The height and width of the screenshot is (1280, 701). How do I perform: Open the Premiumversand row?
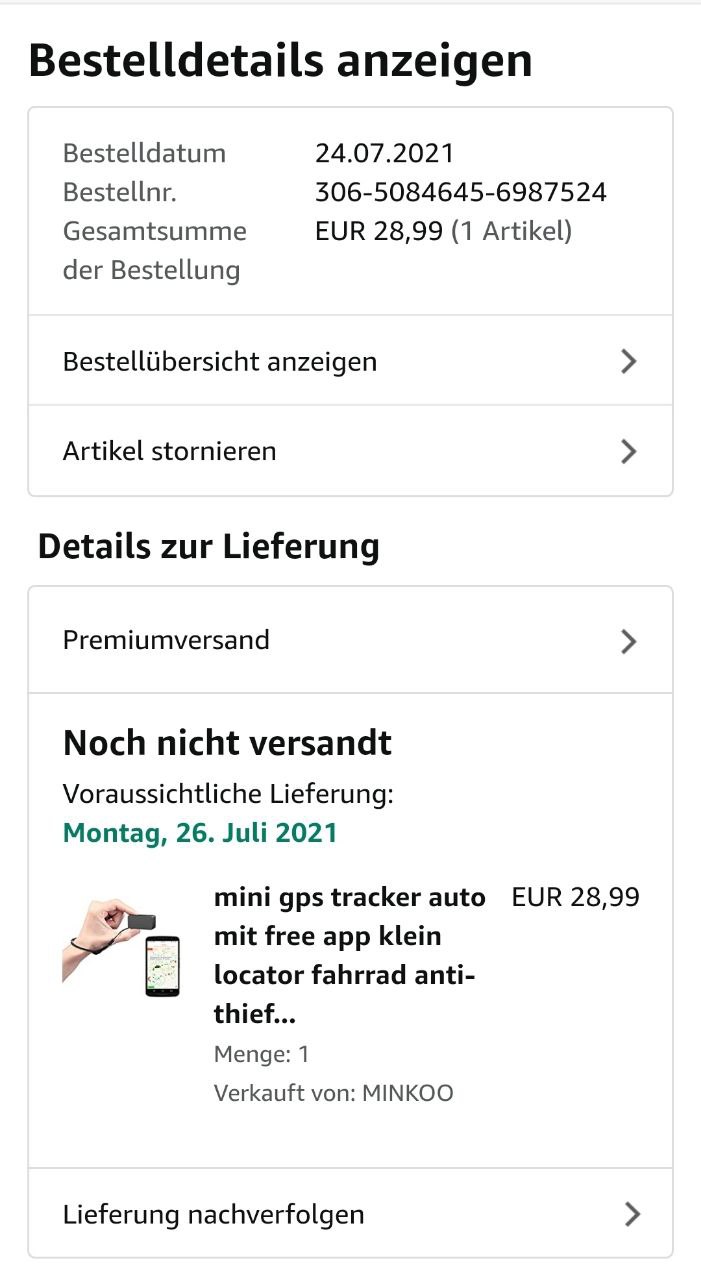click(x=350, y=640)
